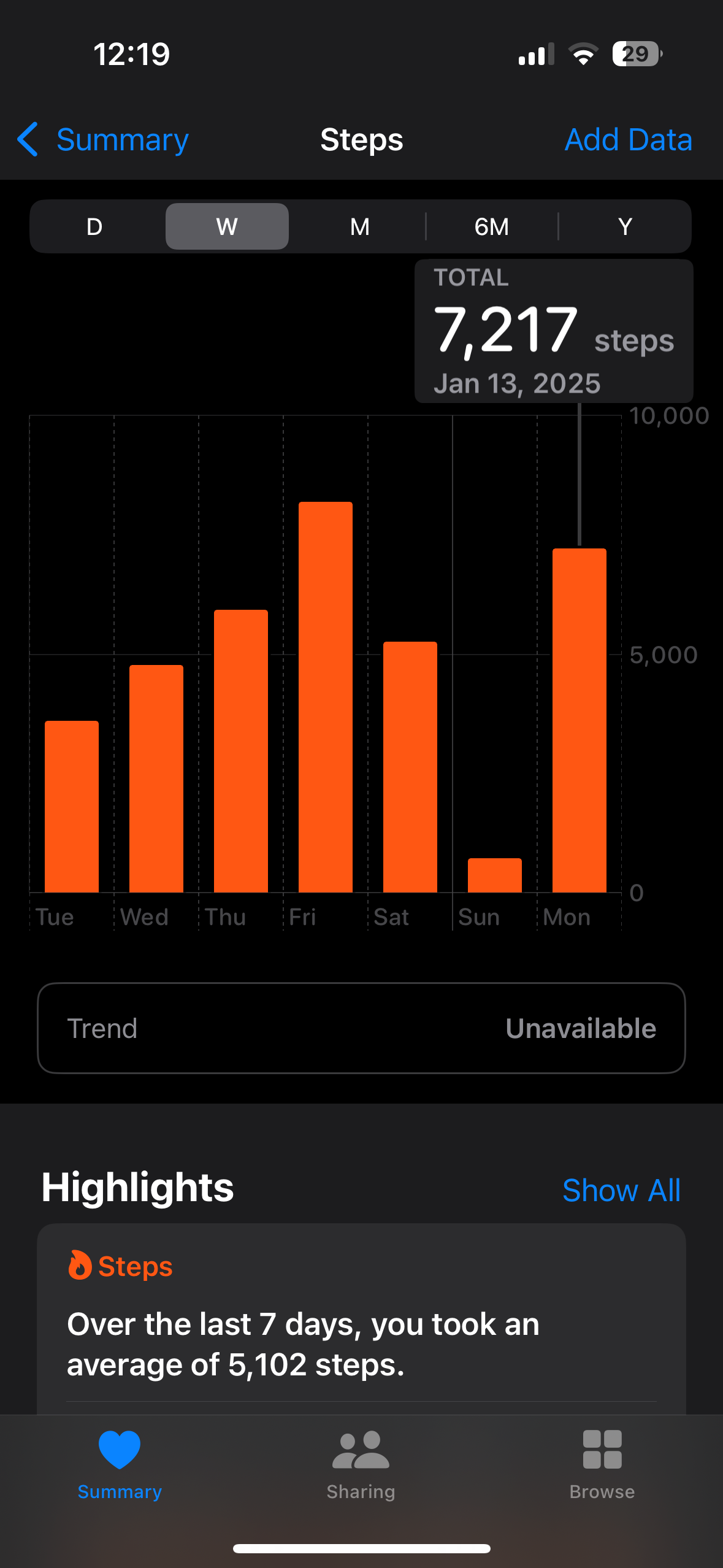Open the Trend Unavailable row
Image resolution: width=723 pixels, height=1568 pixels.
pyautogui.click(x=361, y=1028)
